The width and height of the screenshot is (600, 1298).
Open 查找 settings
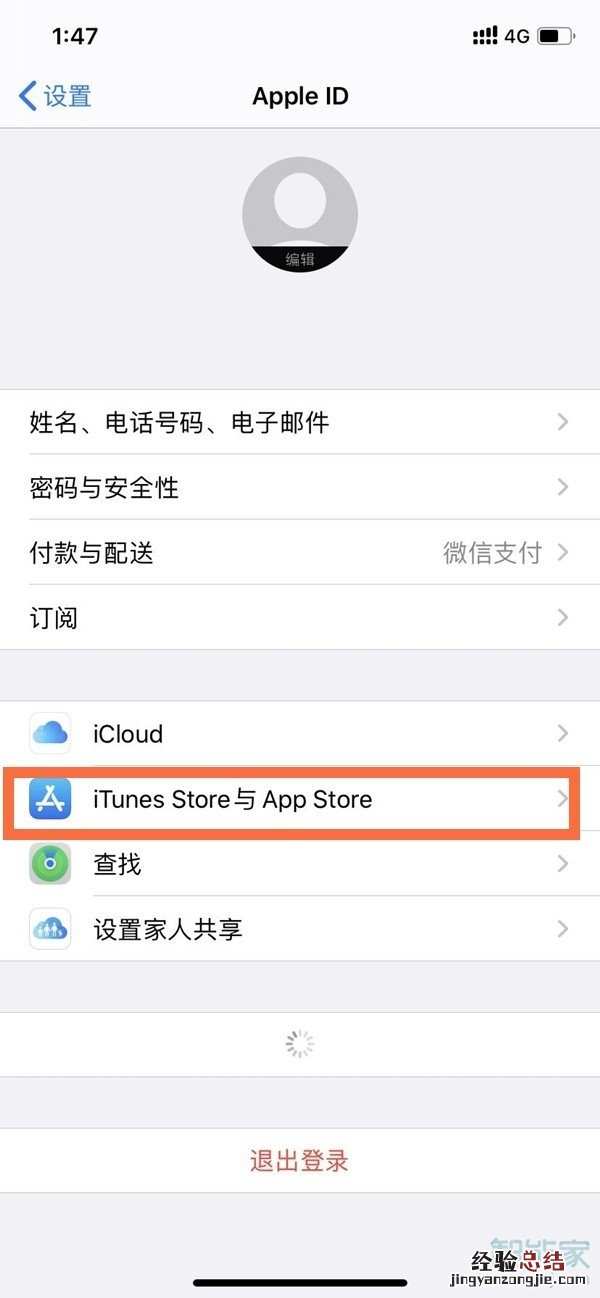[299, 863]
